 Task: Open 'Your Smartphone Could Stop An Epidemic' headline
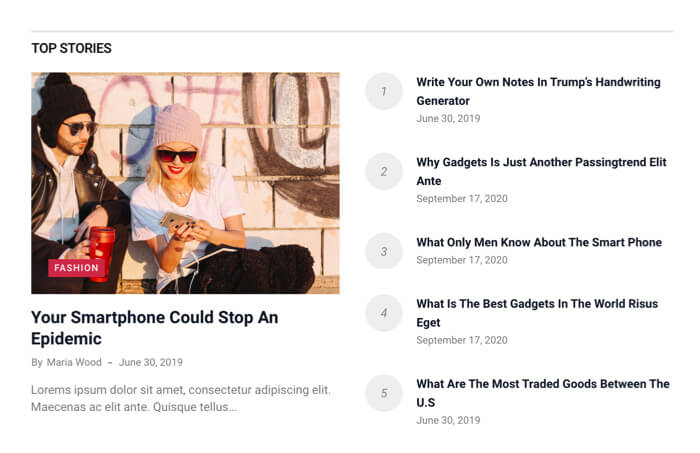[x=154, y=327]
